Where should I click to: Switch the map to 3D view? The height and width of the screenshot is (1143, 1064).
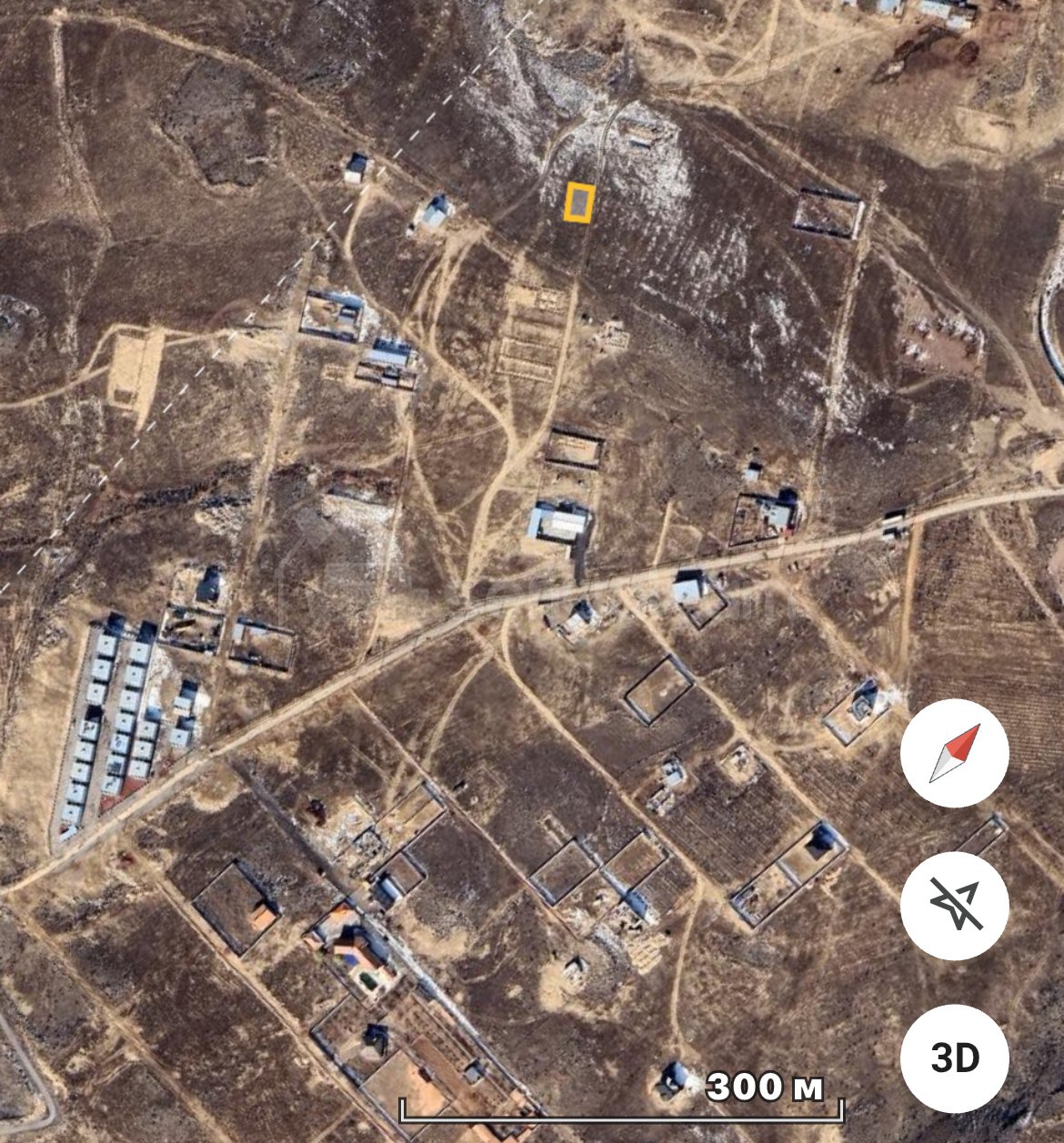click(954, 1058)
